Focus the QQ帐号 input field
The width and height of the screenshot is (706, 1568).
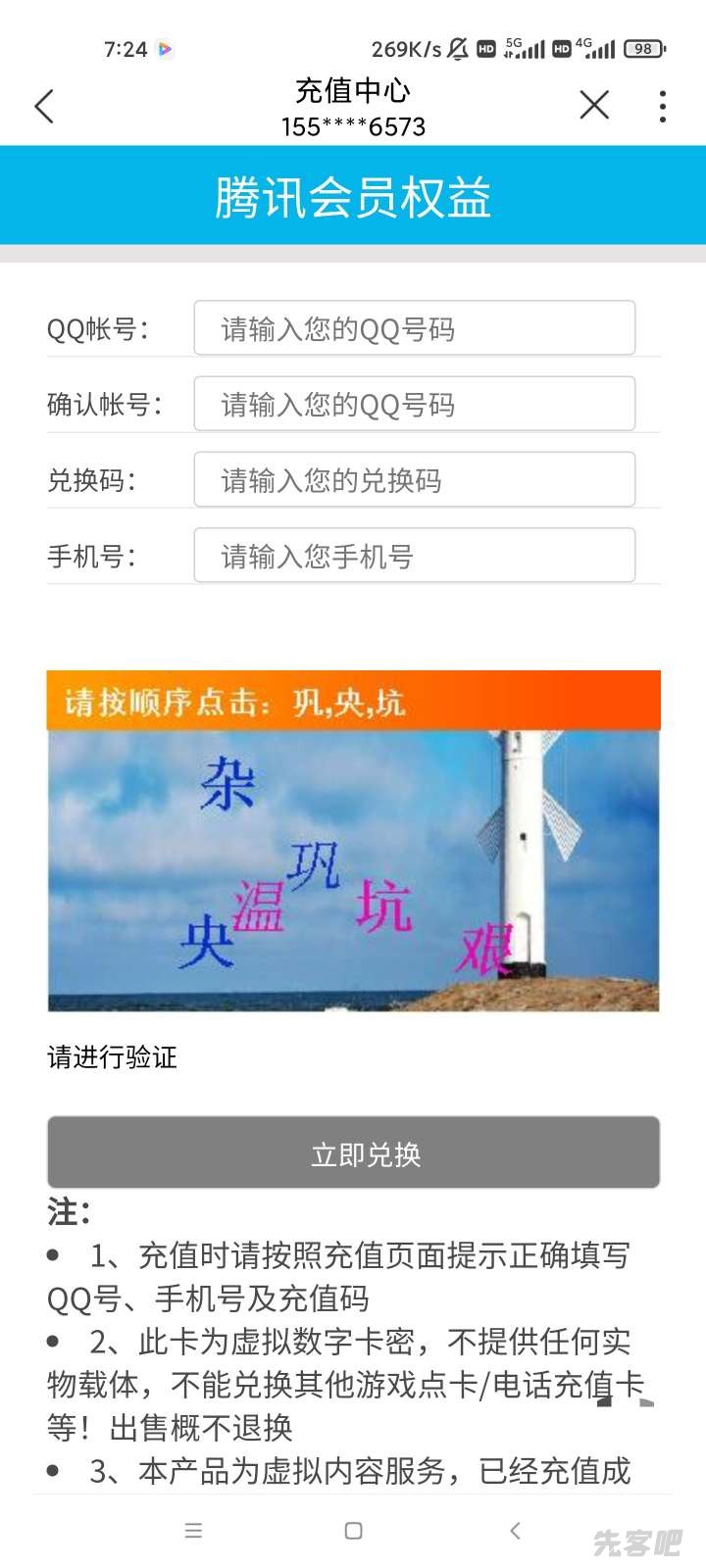coord(414,329)
